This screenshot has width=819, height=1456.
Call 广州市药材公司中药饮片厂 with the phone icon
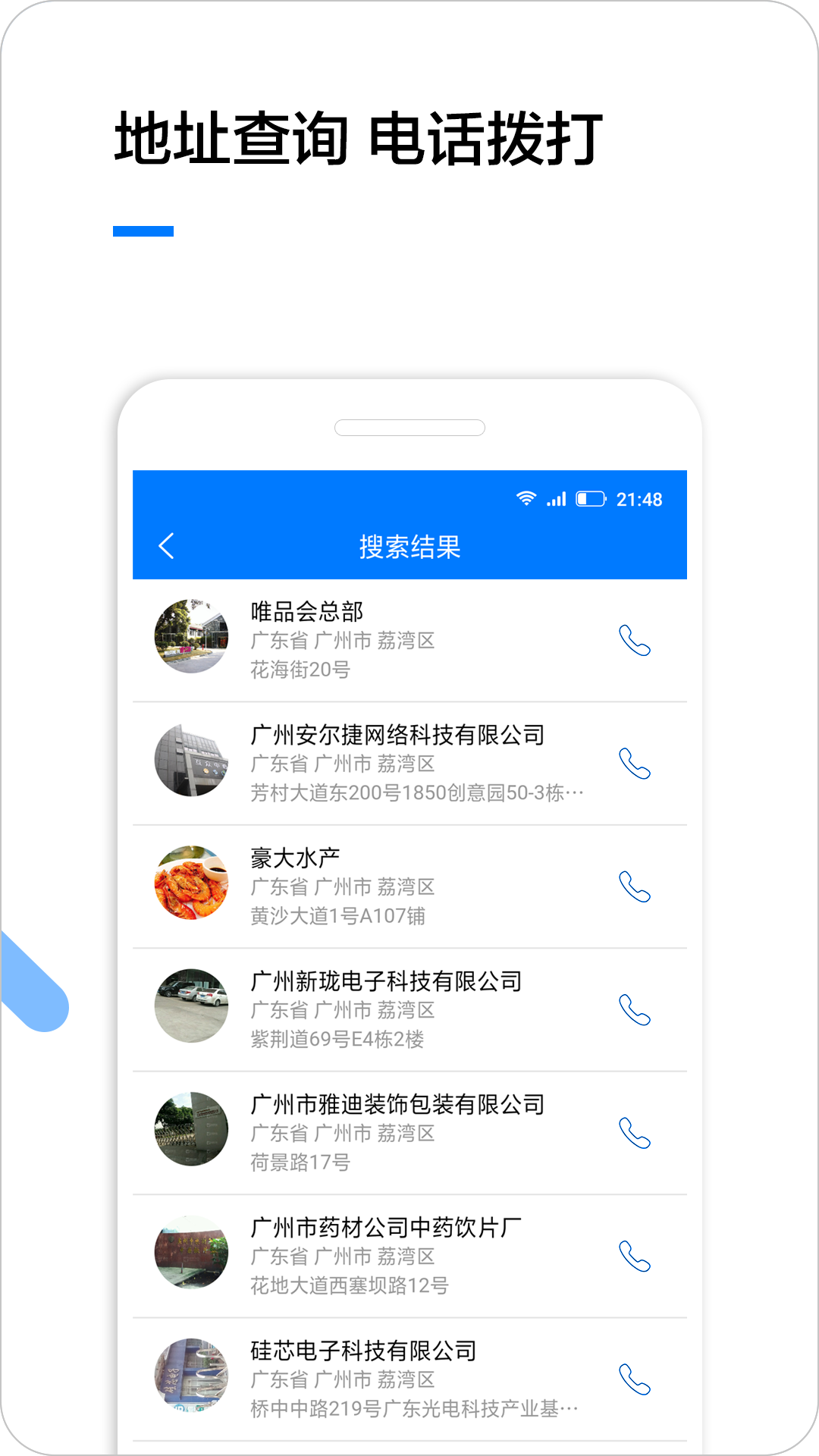coord(635,1257)
